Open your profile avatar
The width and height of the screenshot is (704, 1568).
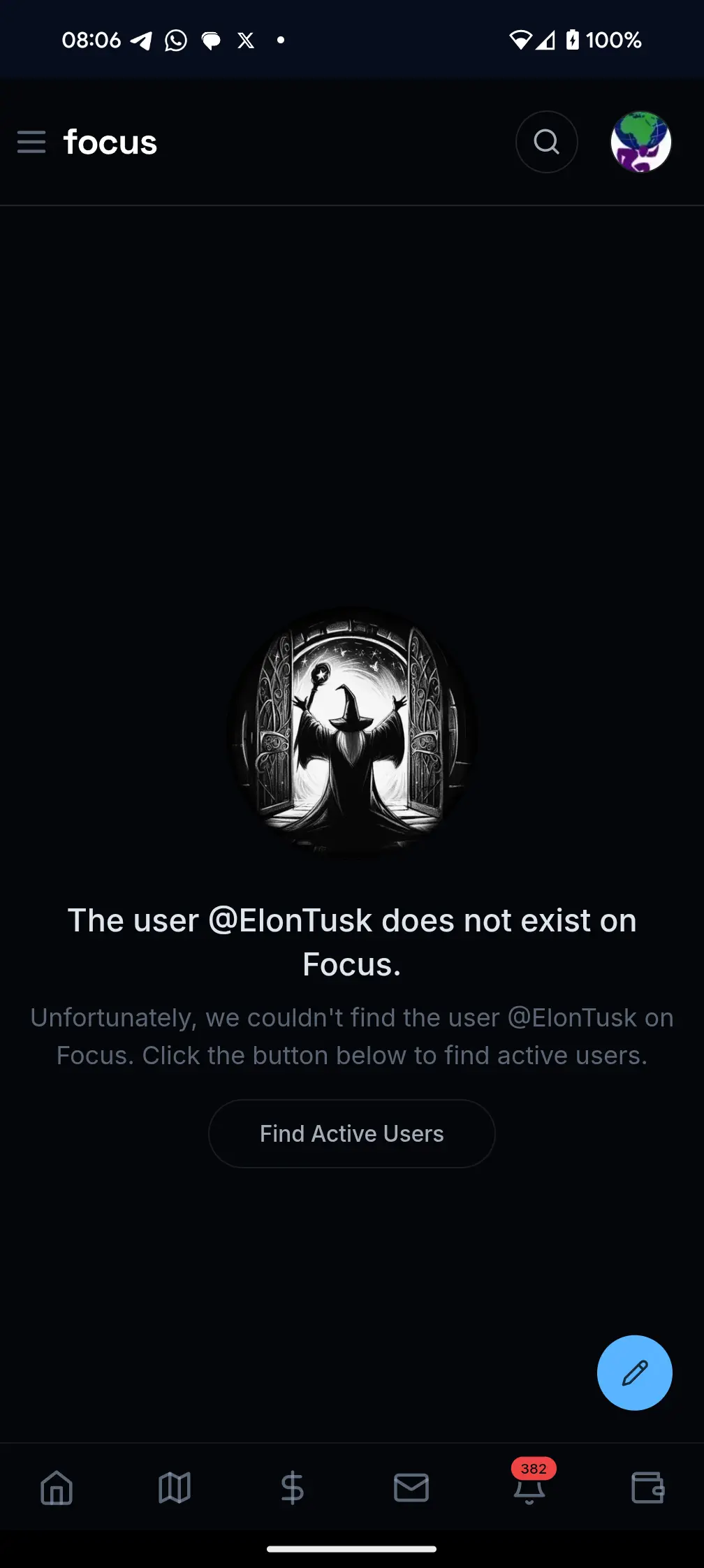[640, 142]
